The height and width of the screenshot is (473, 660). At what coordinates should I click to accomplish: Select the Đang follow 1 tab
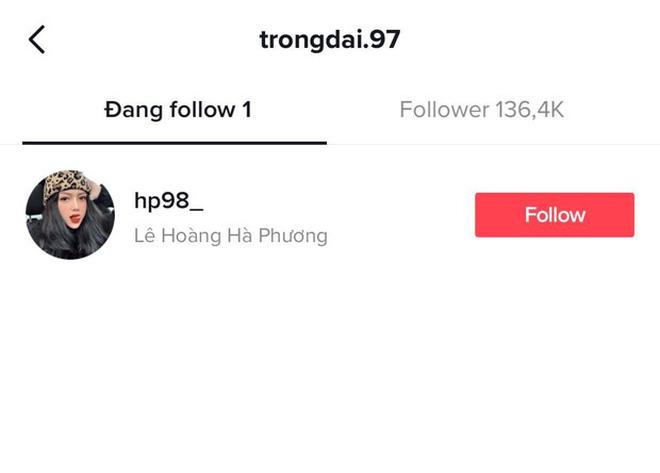point(177,110)
